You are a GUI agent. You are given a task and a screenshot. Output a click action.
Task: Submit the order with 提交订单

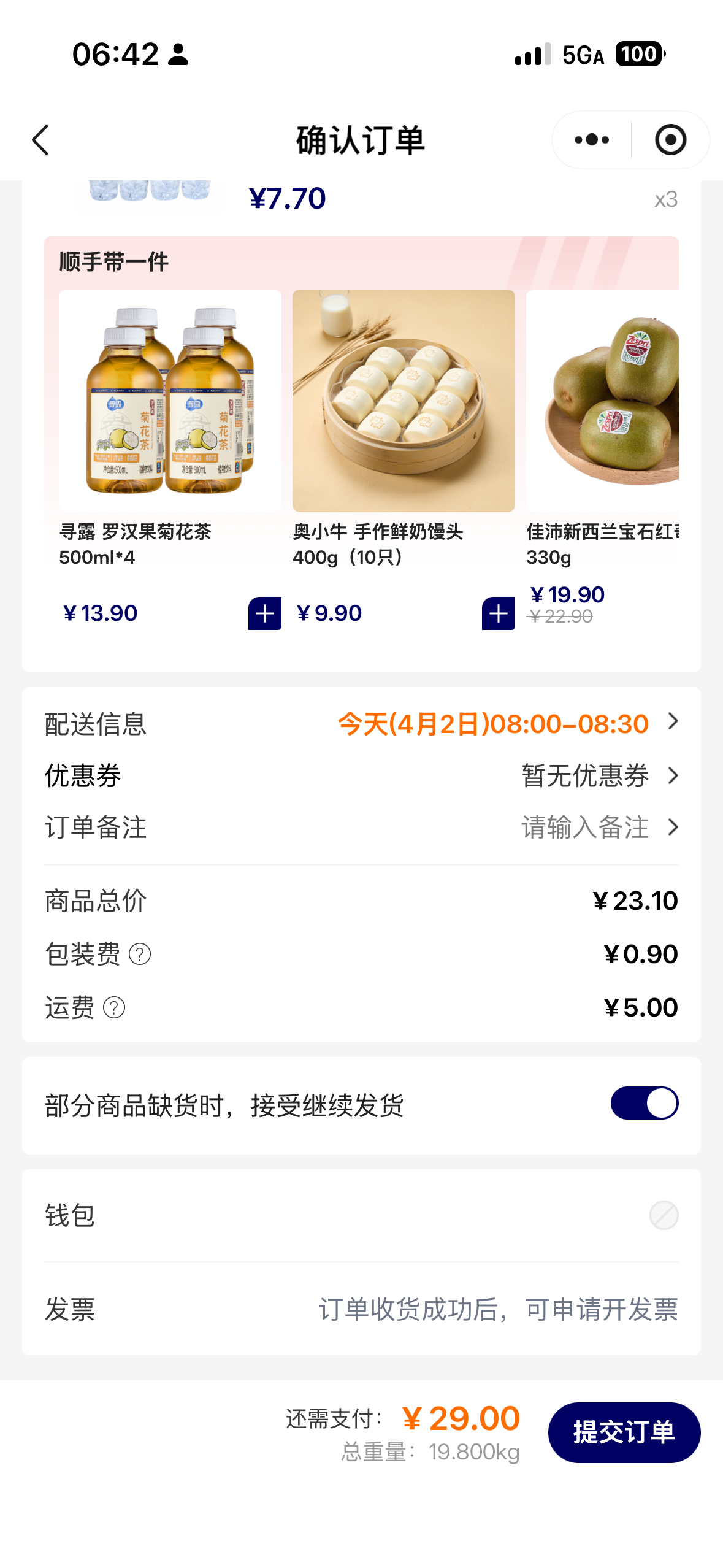pos(624,1432)
